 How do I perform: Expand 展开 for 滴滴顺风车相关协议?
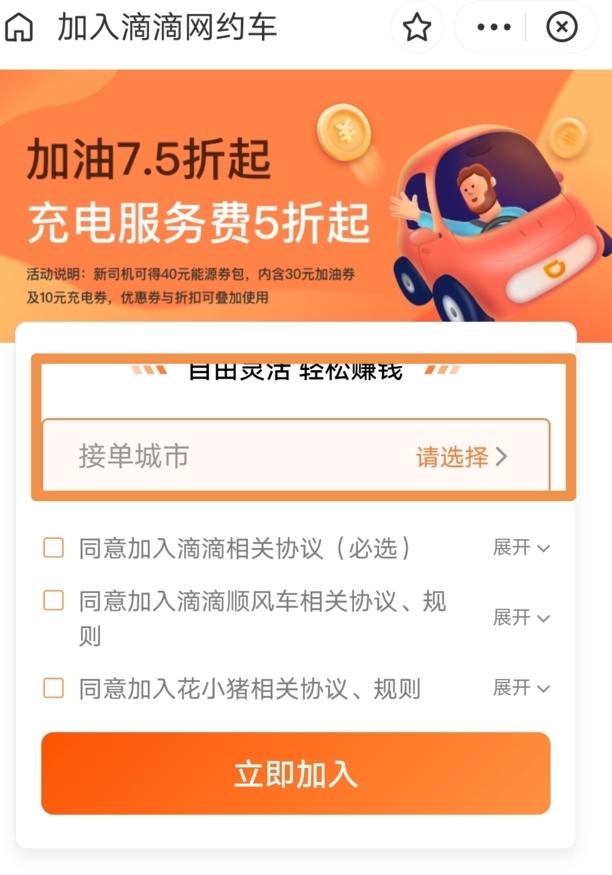(x=521, y=618)
